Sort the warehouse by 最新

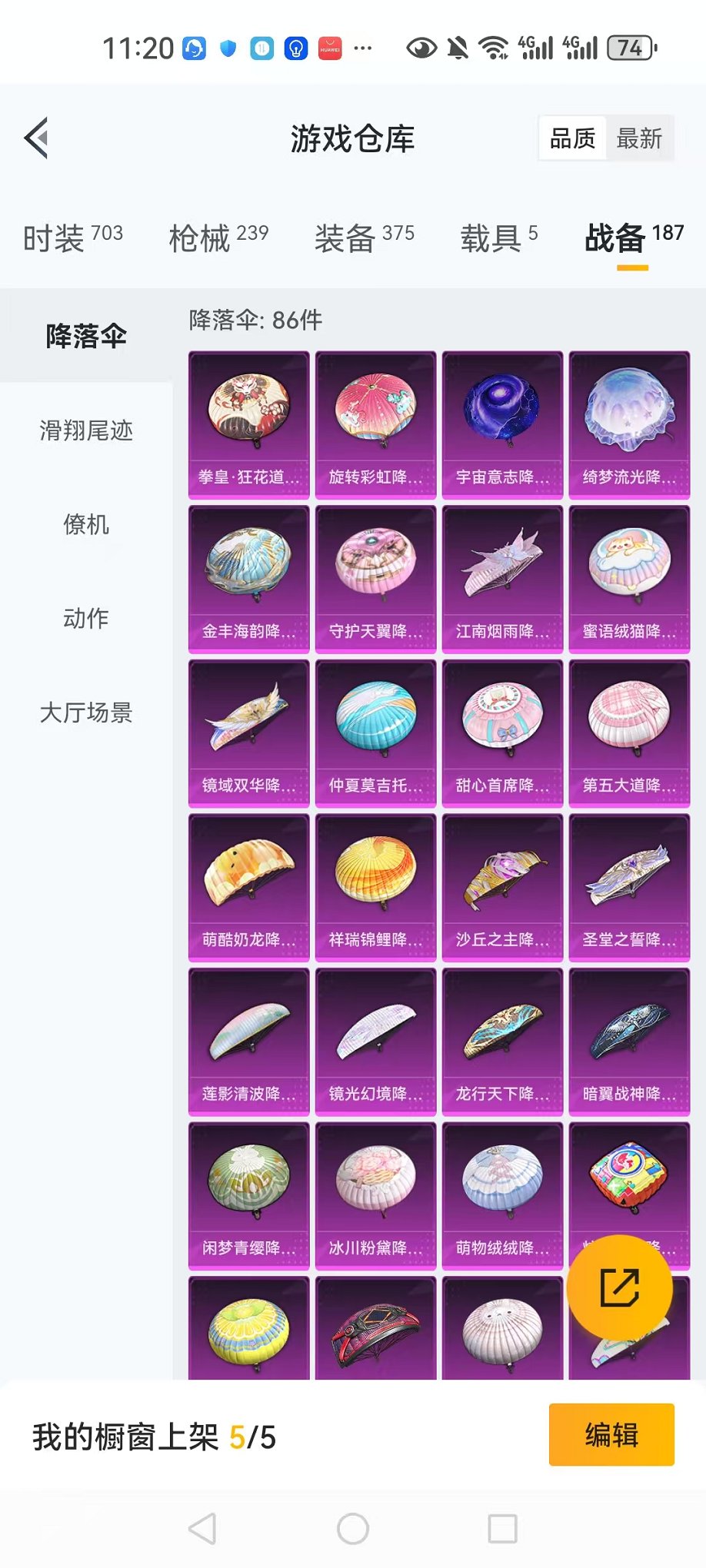(639, 139)
